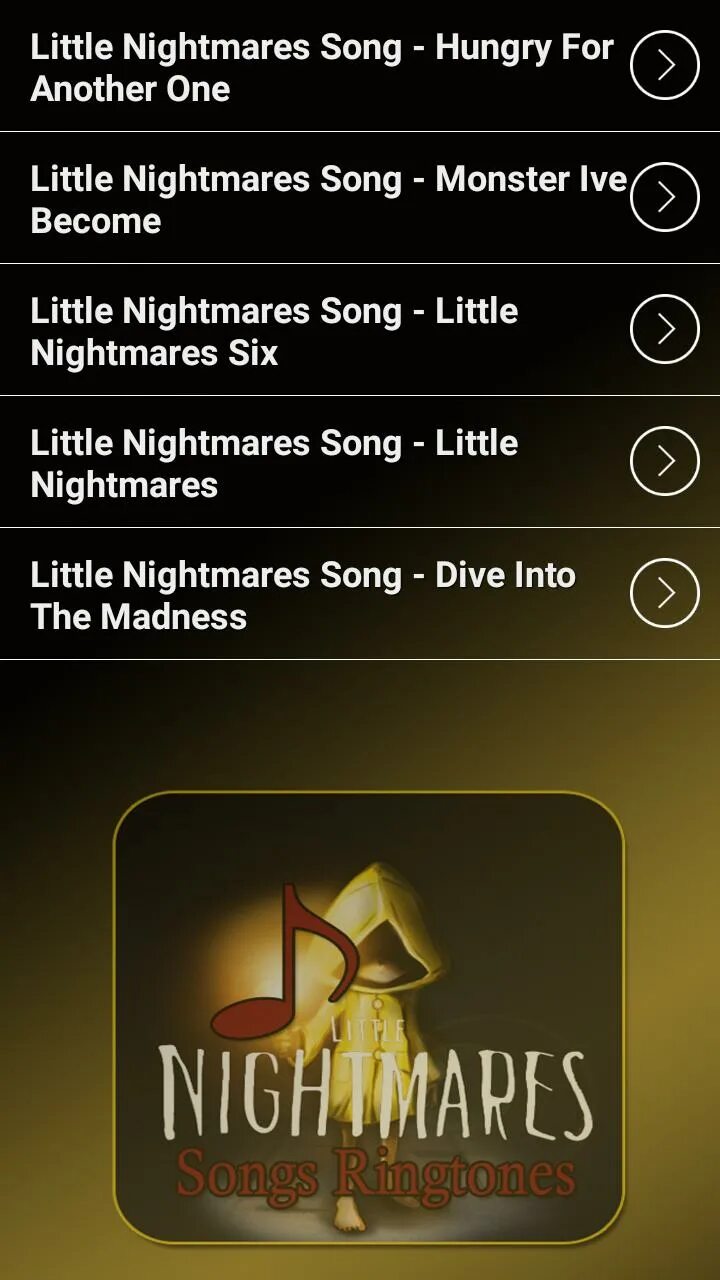
Task: Open Little Nightmares Six song
Action: (320, 331)
